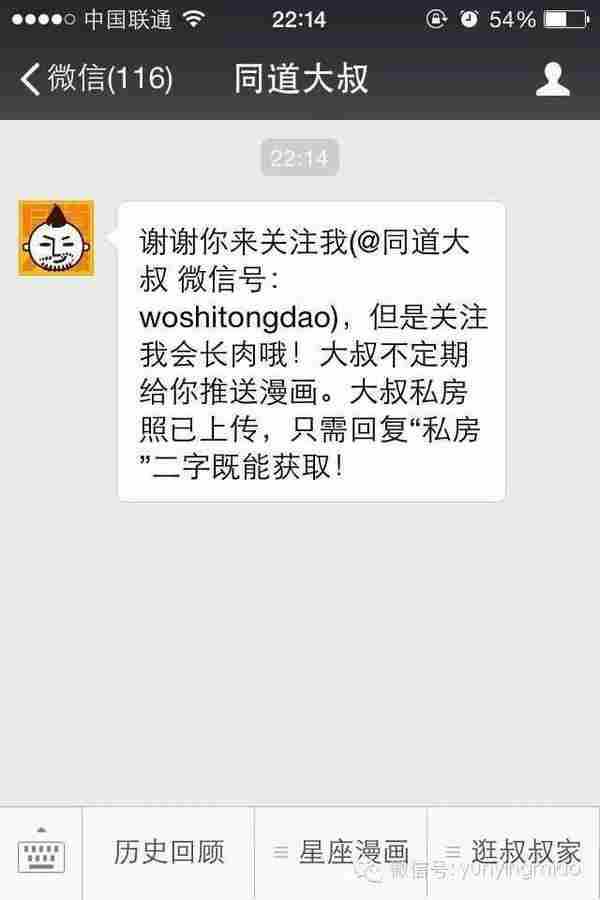Go back to the 微信 chat list

(95, 79)
